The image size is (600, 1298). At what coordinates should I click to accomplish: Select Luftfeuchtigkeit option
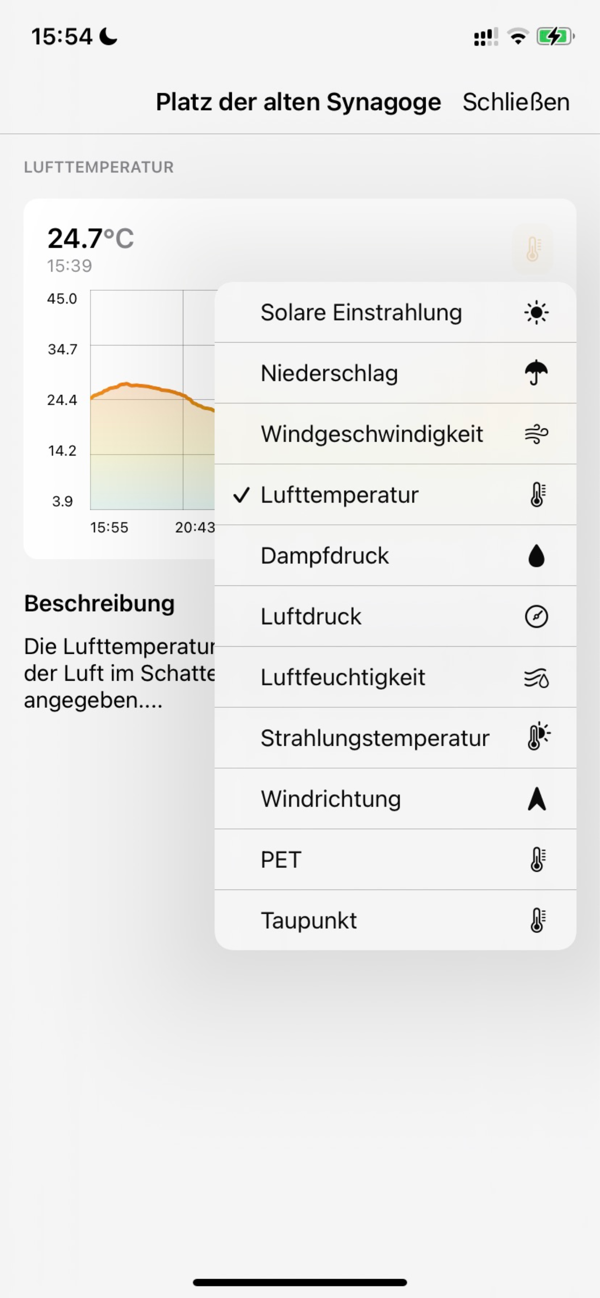tap(395, 678)
